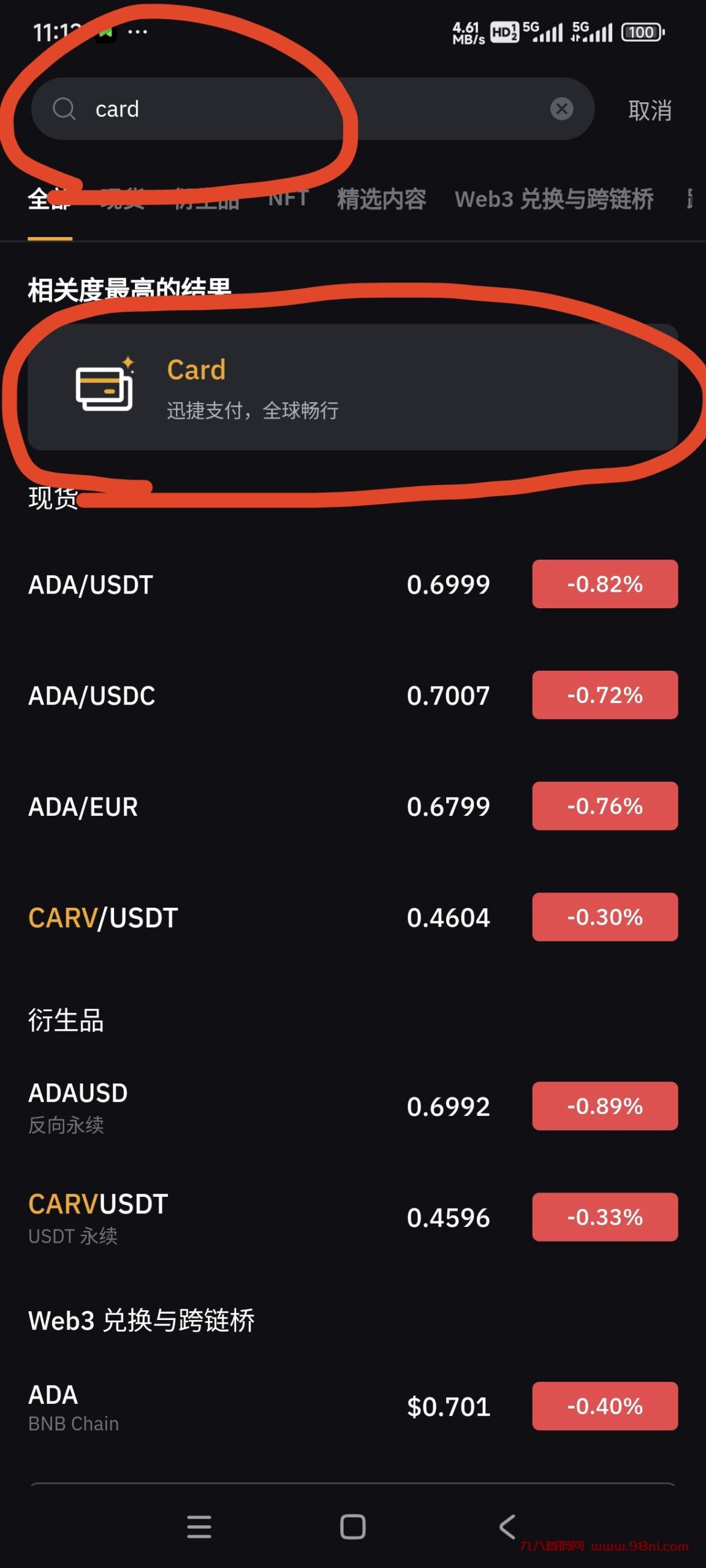Image resolution: width=706 pixels, height=1568 pixels.
Task: Go to the system home screen
Action: point(352,1526)
